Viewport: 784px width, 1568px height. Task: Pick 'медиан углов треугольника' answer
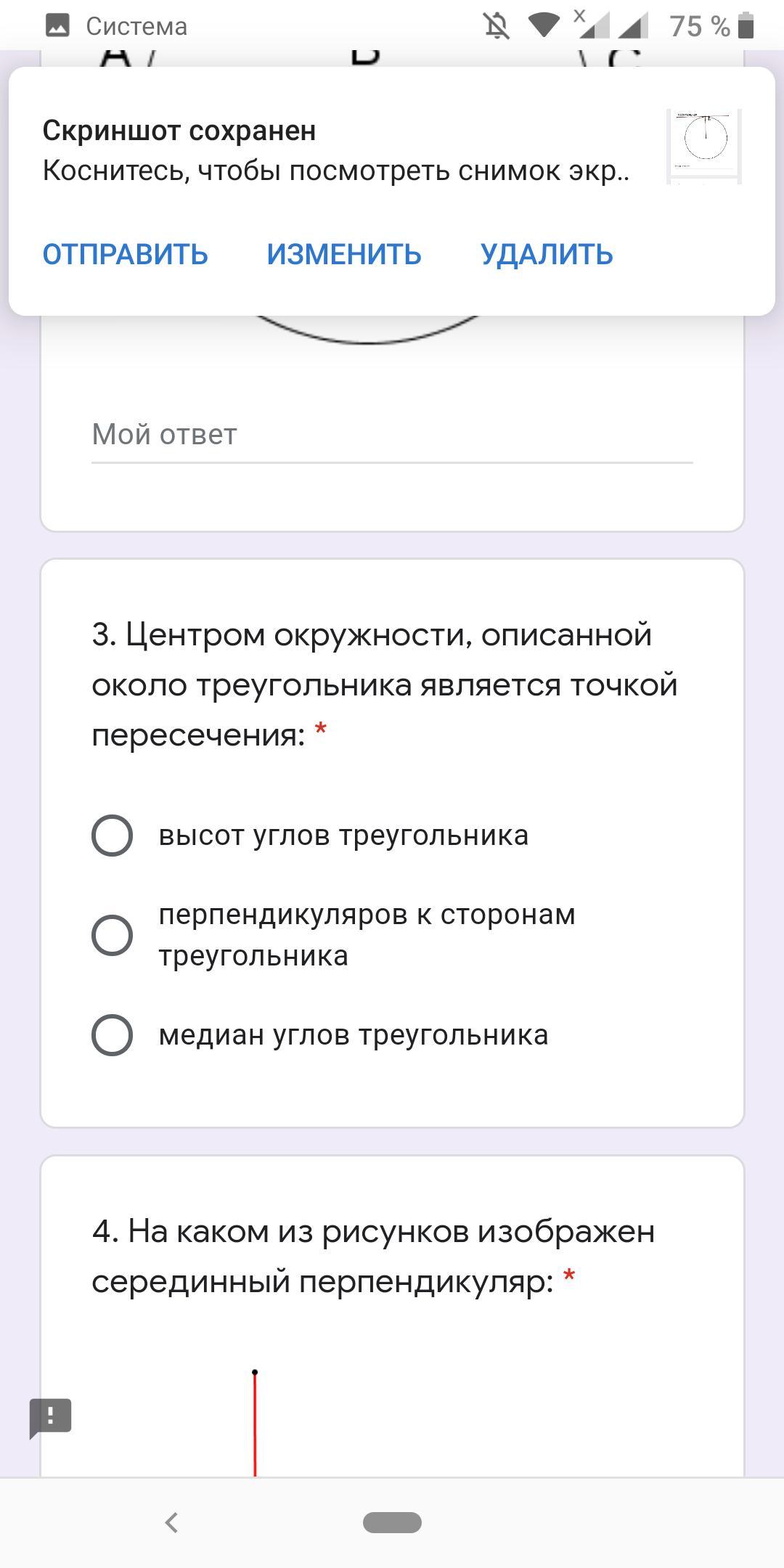click(x=113, y=1035)
